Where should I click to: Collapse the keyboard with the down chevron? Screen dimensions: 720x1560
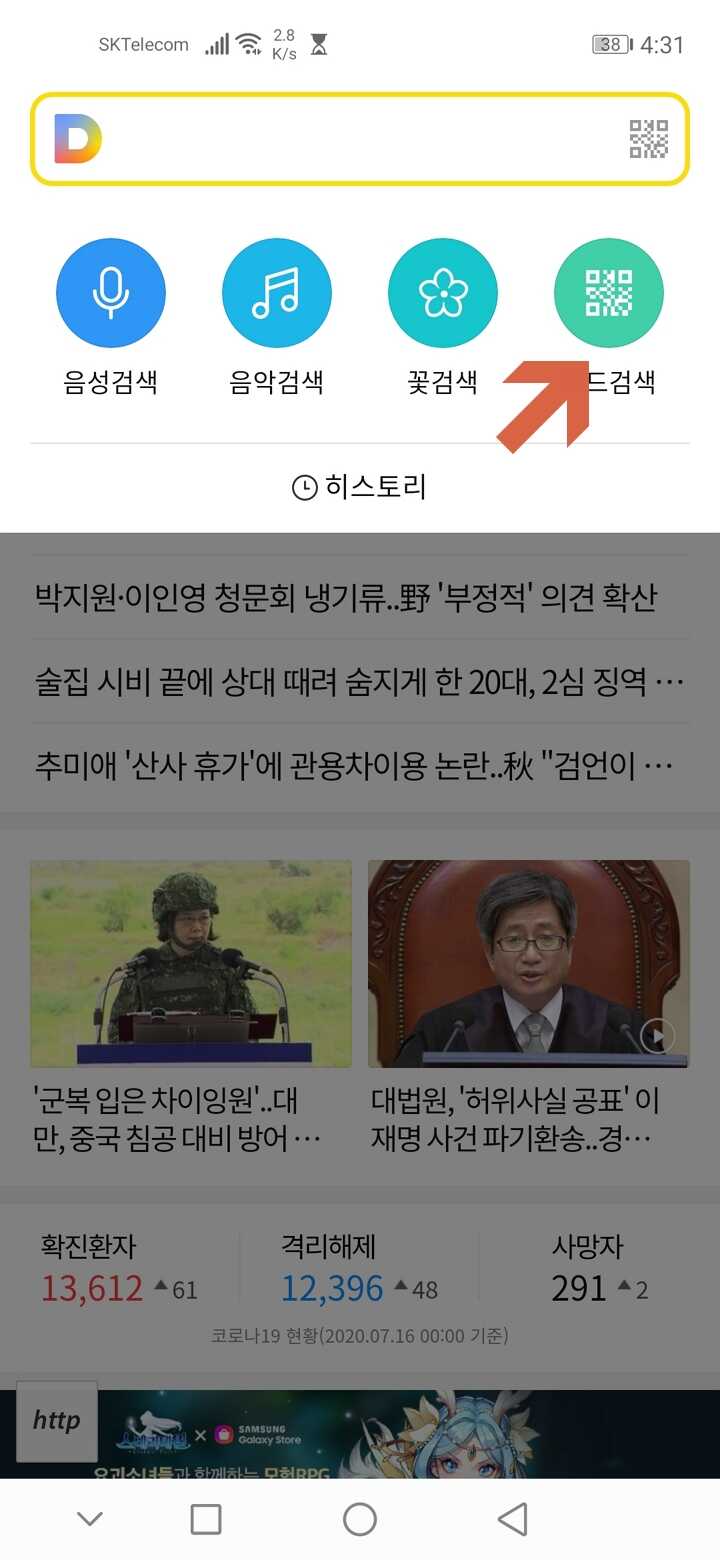click(x=90, y=1518)
